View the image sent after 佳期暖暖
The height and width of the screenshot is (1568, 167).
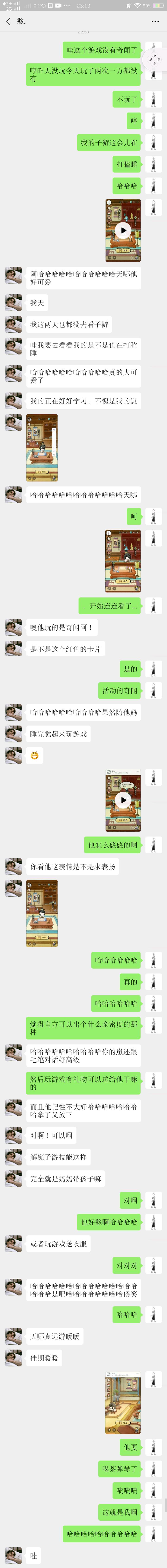point(123,1402)
